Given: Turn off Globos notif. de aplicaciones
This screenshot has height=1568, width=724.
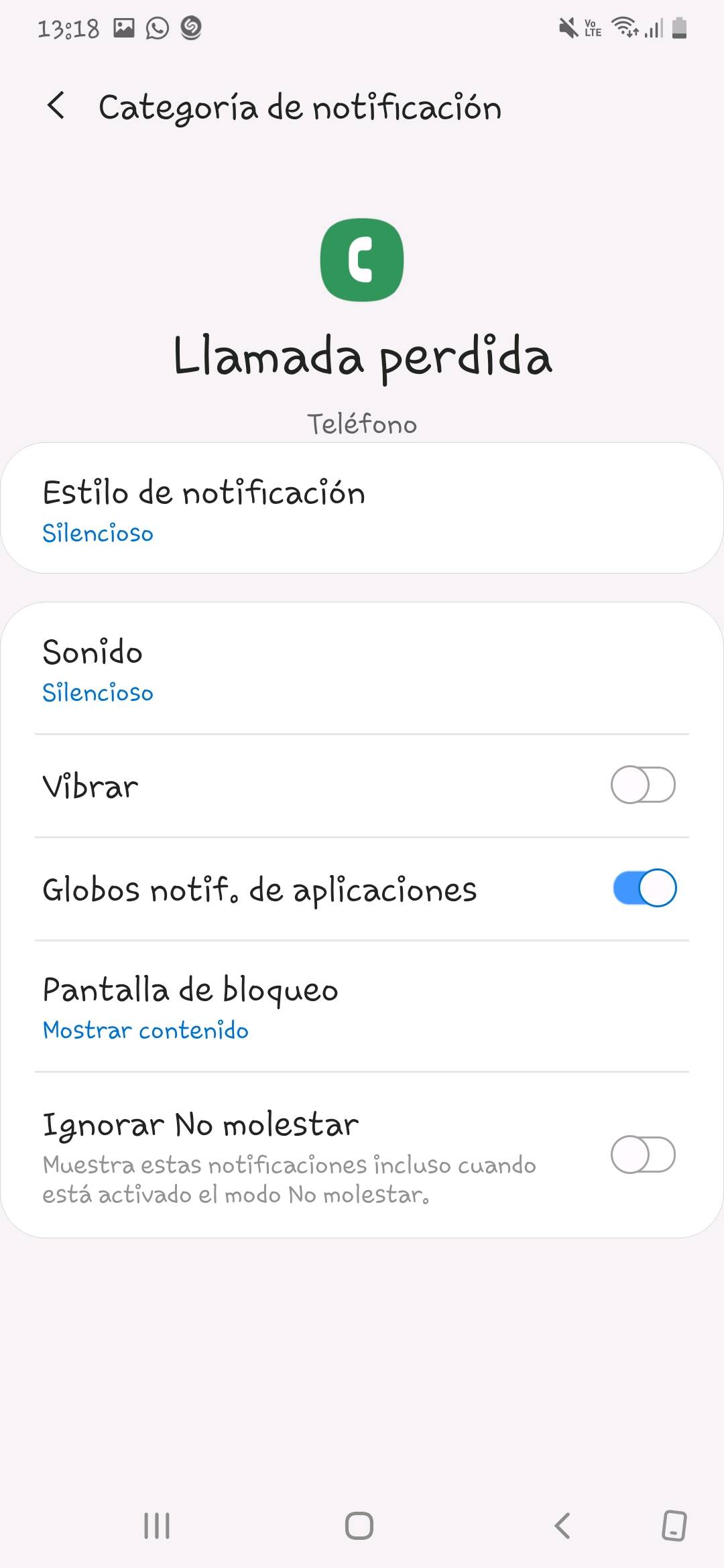Looking at the screenshot, I should click(644, 888).
